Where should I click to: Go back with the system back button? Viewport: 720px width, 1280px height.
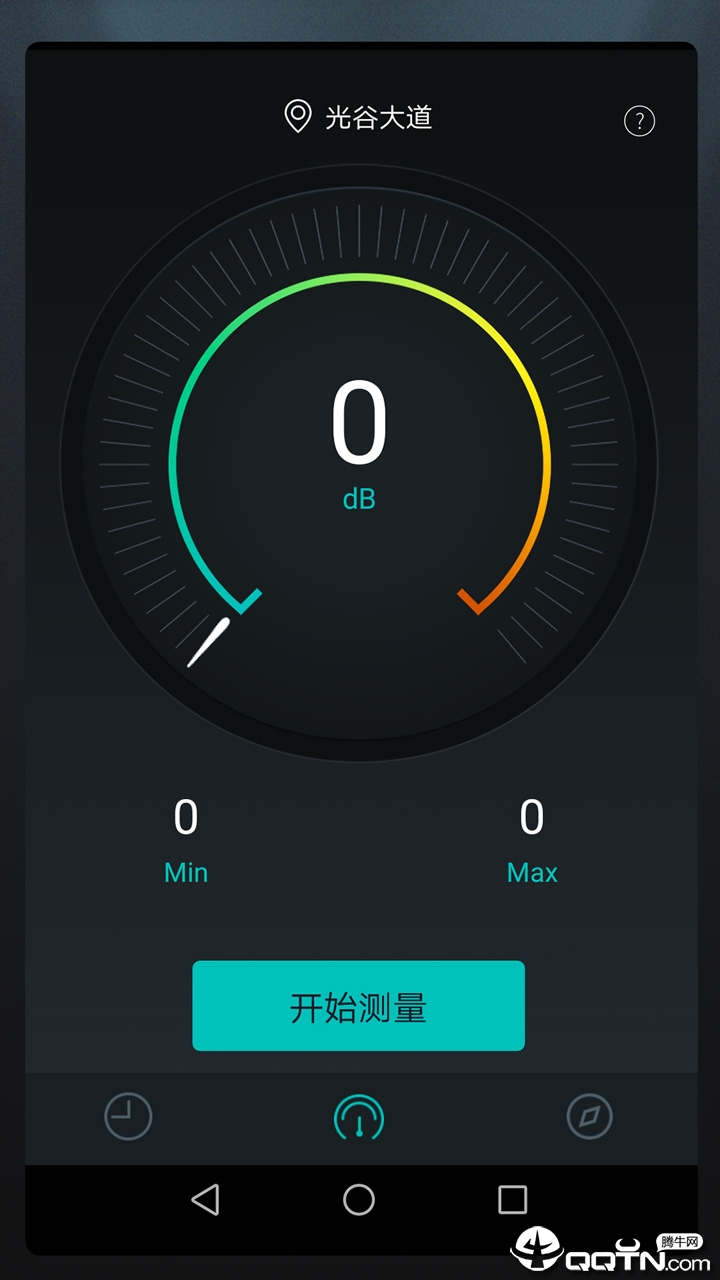click(x=205, y=1199)
